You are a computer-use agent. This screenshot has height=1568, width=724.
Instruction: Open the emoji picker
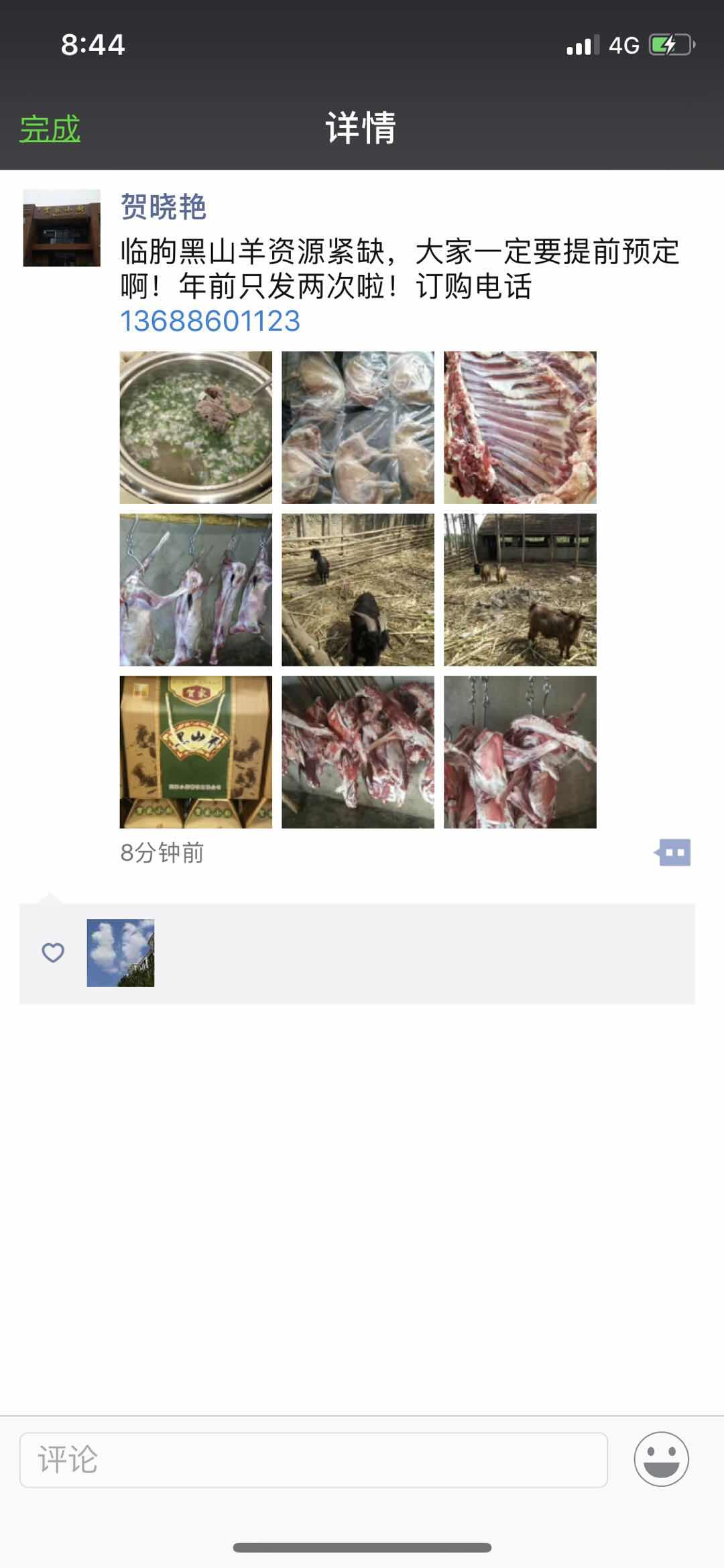coord(661,1459)
